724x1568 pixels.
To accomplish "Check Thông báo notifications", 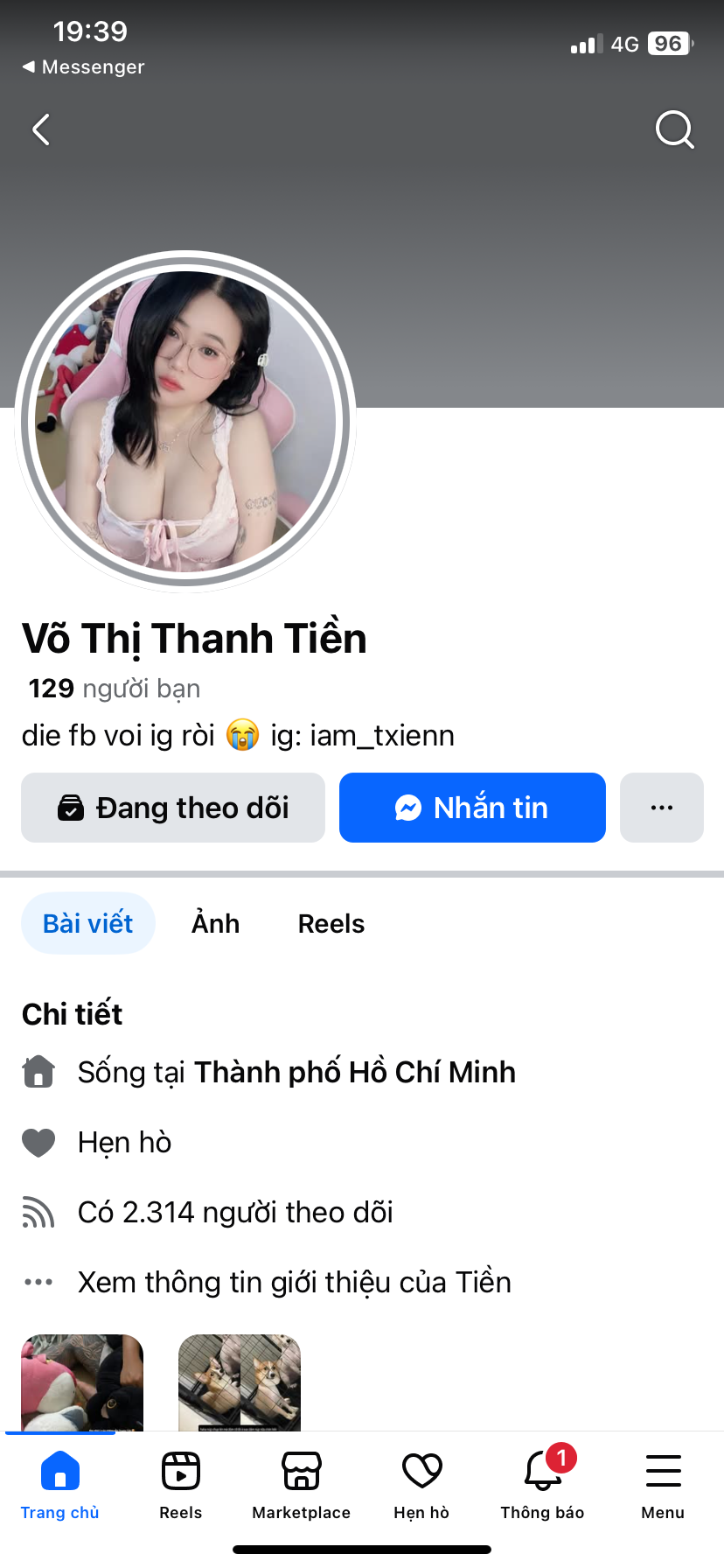I will point(542,1484).
